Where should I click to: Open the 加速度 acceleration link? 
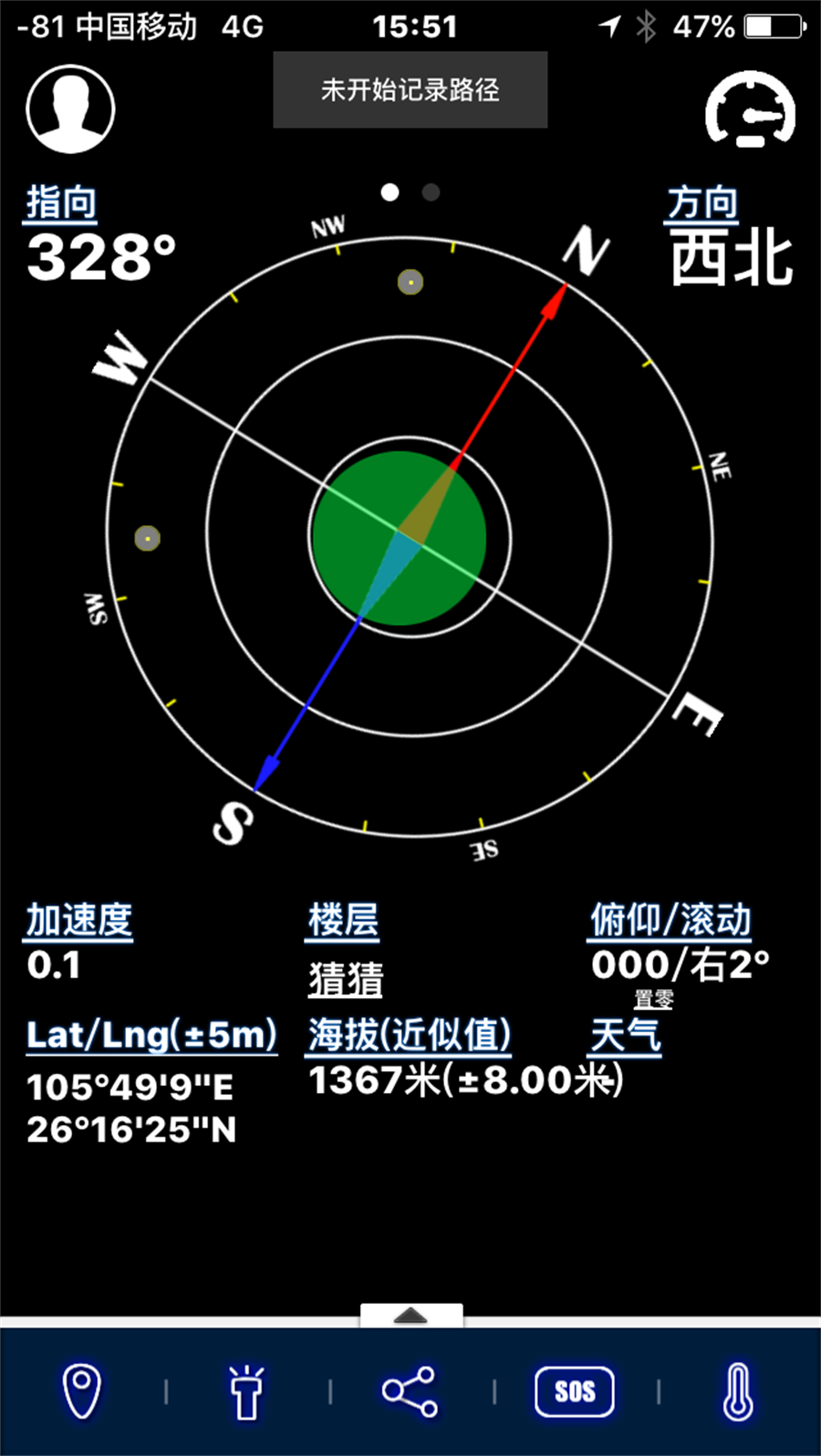(x=79, y=921)
